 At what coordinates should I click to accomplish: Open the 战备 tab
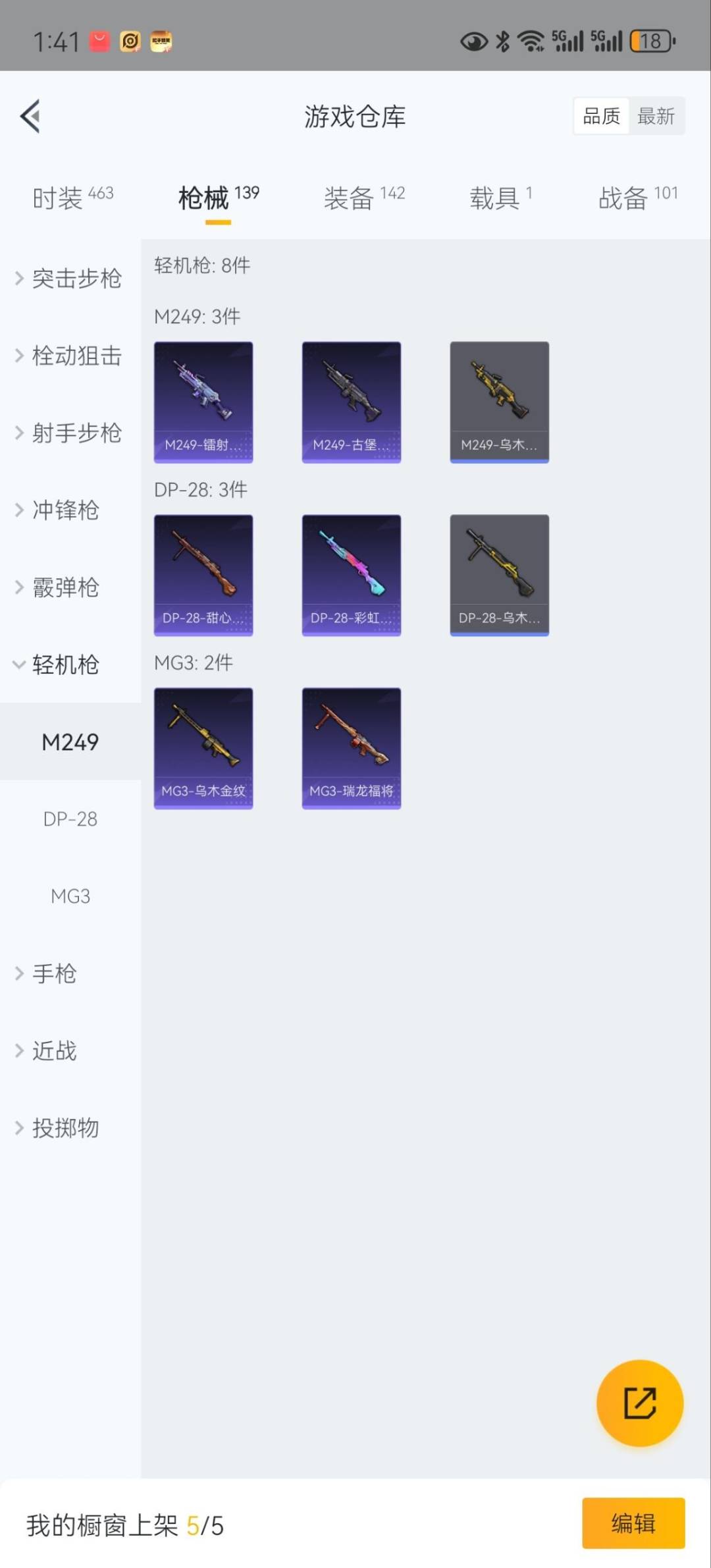pos(637,197)
